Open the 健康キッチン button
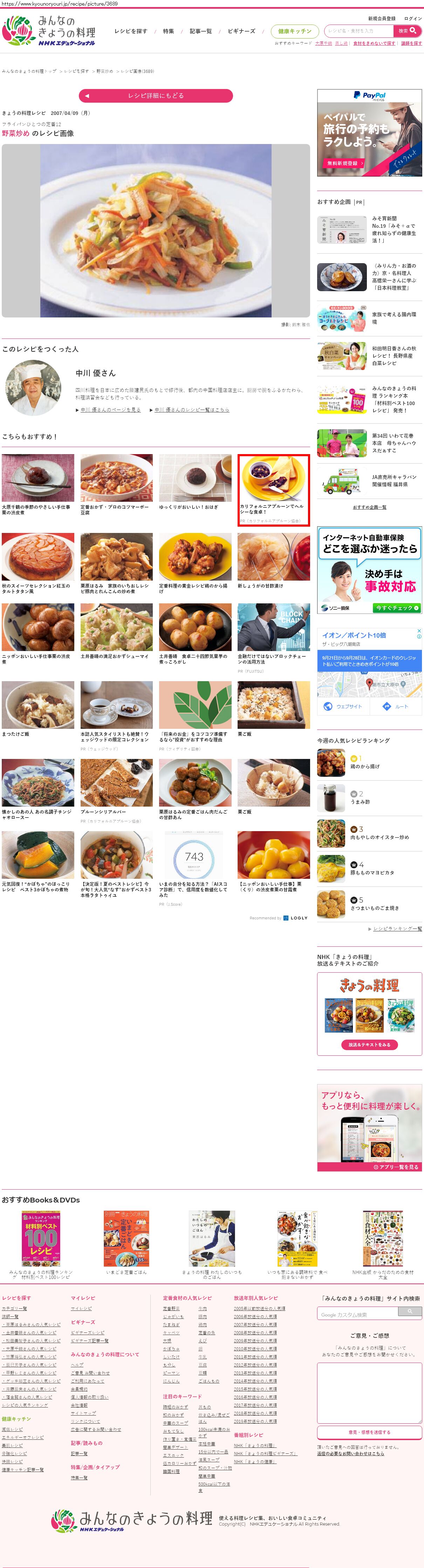The width and height of the screenshot is (424, 1568). (x=295, y=31)
